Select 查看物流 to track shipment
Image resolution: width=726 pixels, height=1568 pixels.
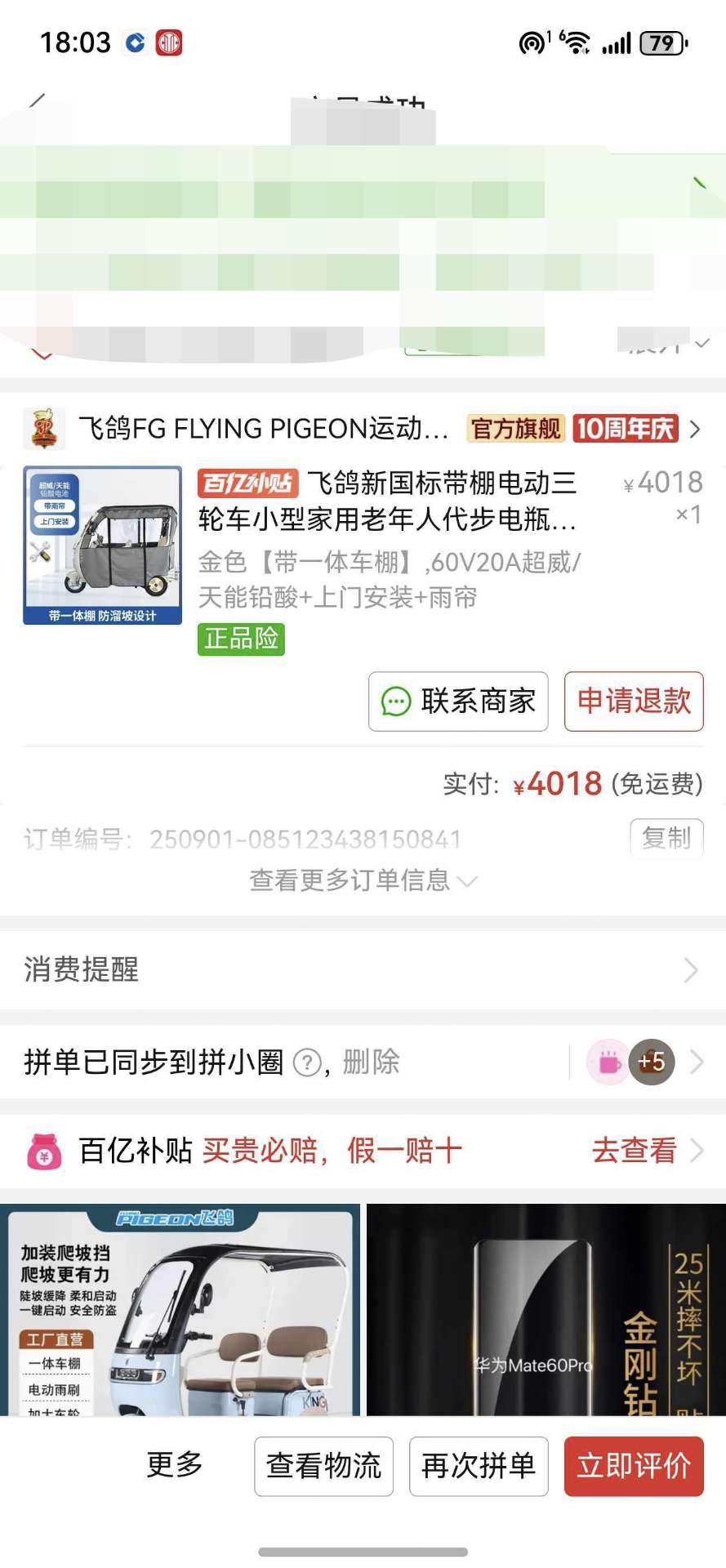tap(323, 1467)
